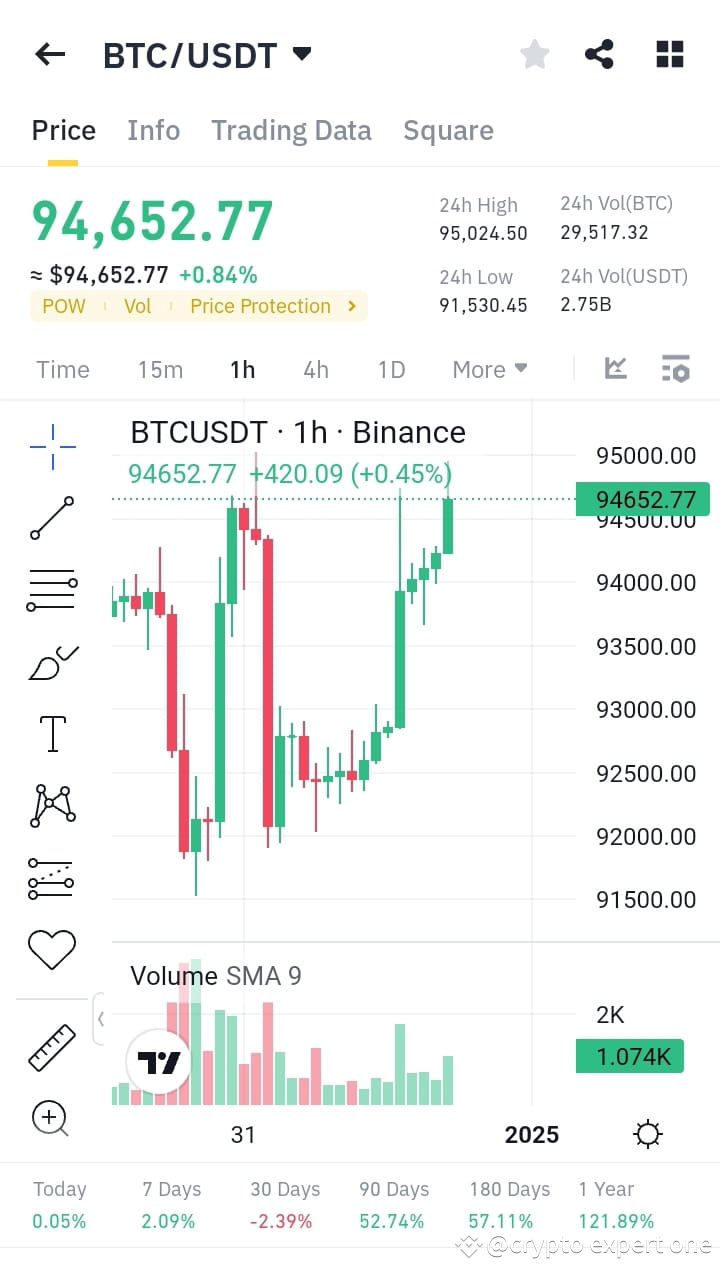720x1267 pixels.
Task: Open the BTC/USDT pair selector dropdown
Action: [301, 55]
